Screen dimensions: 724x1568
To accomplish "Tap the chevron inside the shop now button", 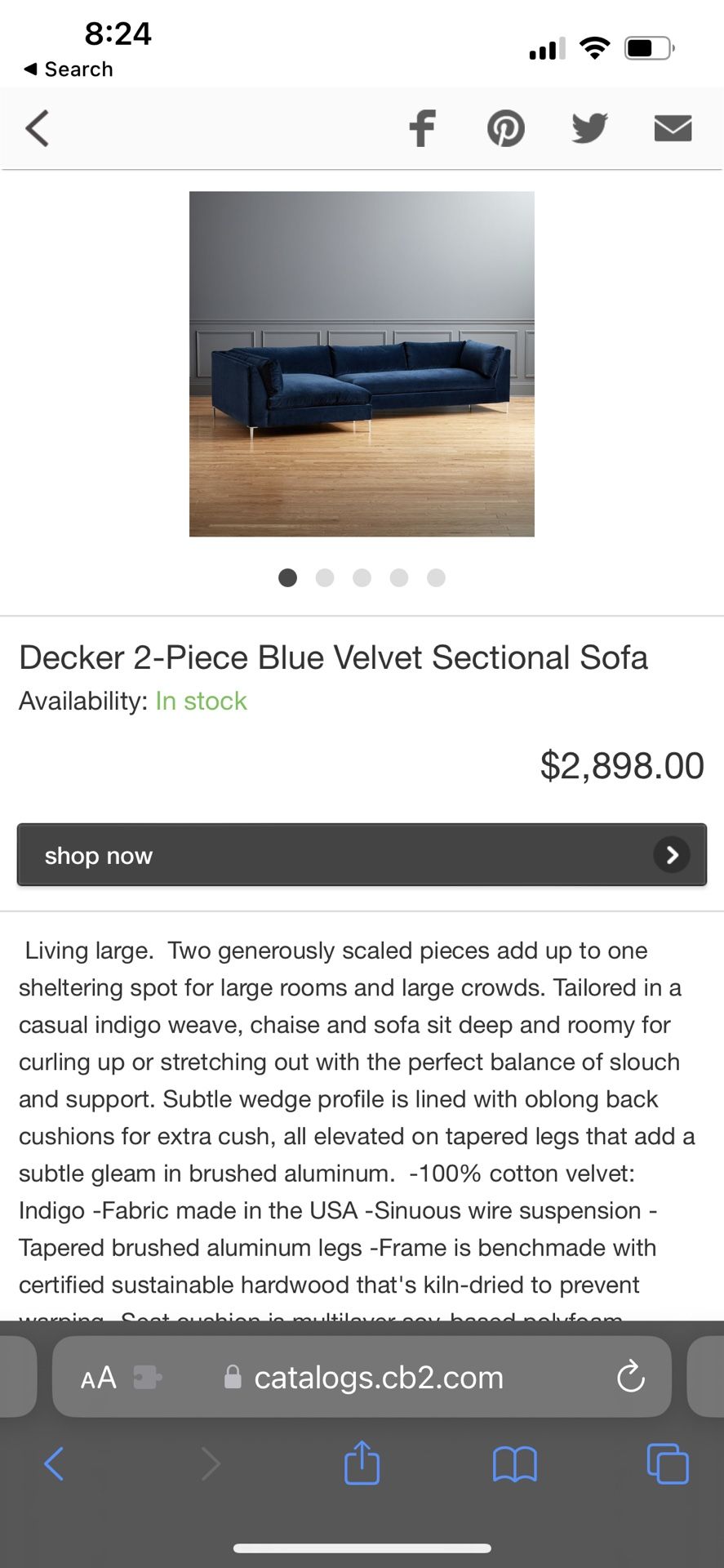I will coord(672,855).
